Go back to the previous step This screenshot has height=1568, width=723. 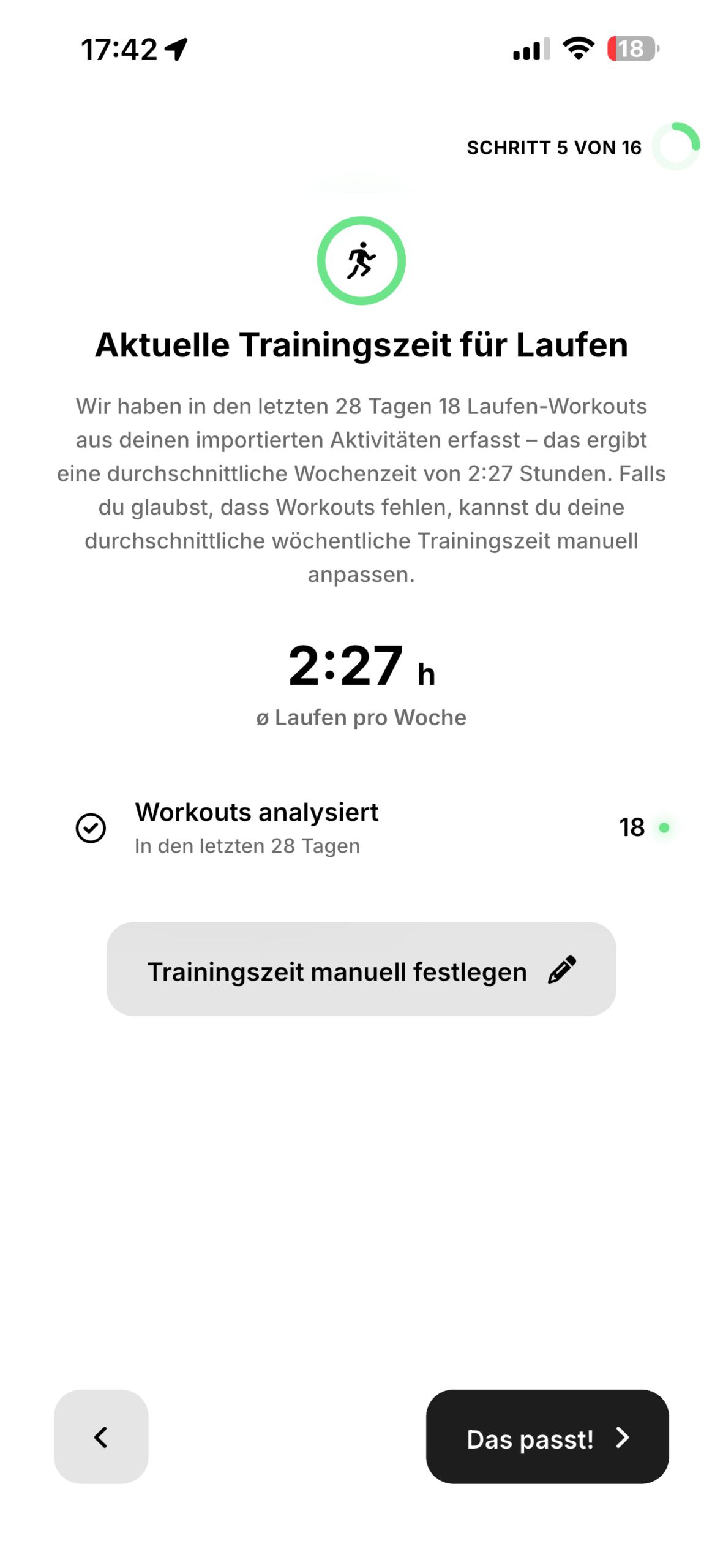[101, 1437]
